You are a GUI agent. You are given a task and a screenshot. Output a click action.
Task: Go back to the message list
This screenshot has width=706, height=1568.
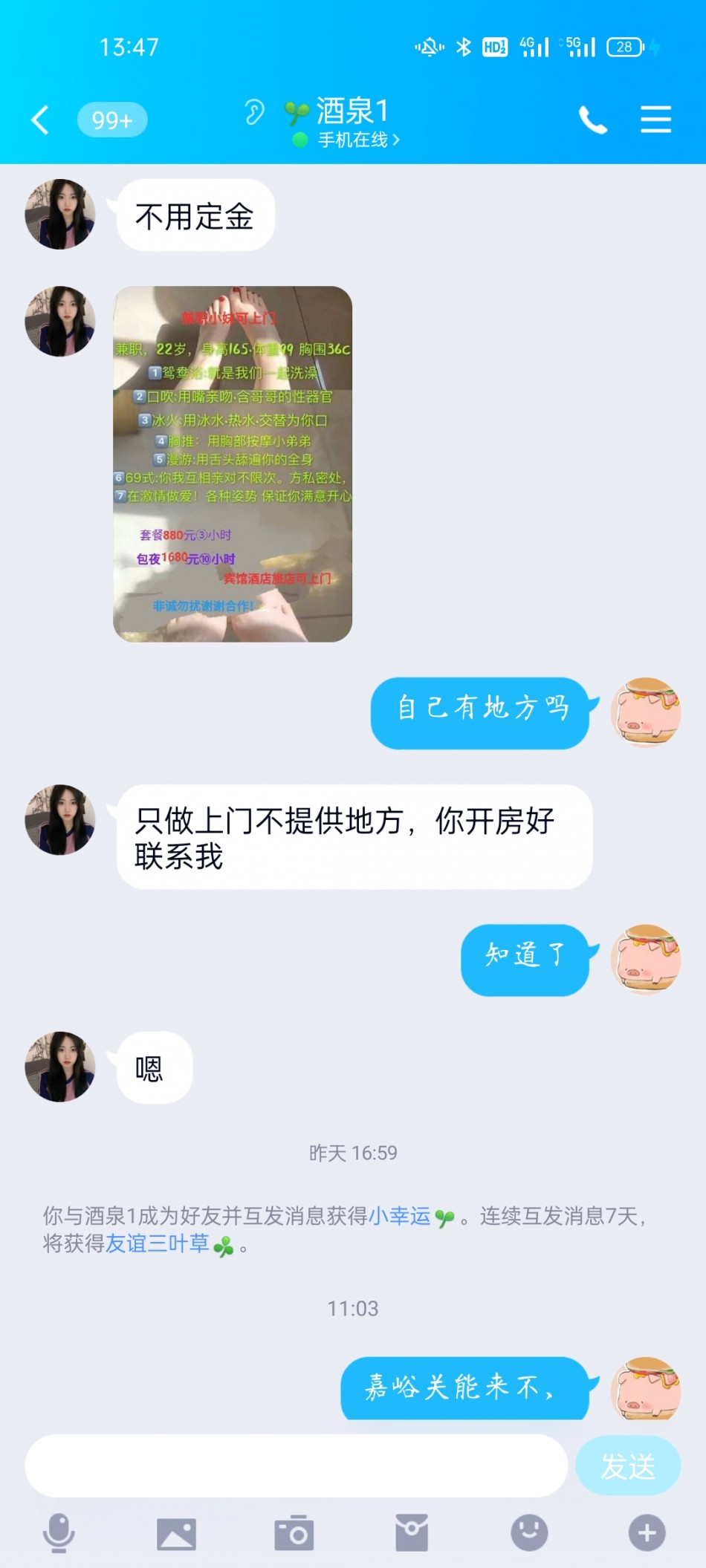pyautogui.click(x=40, y=120)
